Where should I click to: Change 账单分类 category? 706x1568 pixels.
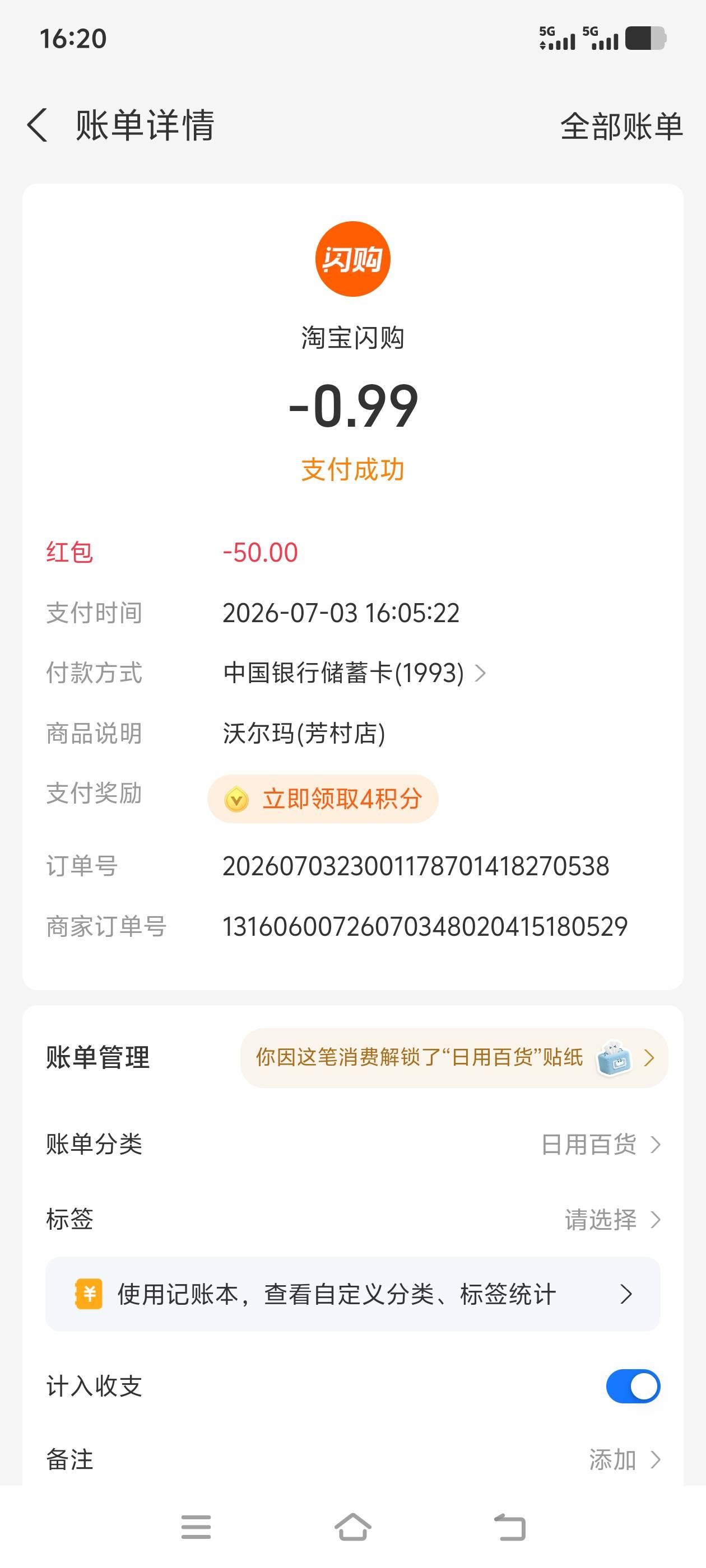click(352, 1144)
